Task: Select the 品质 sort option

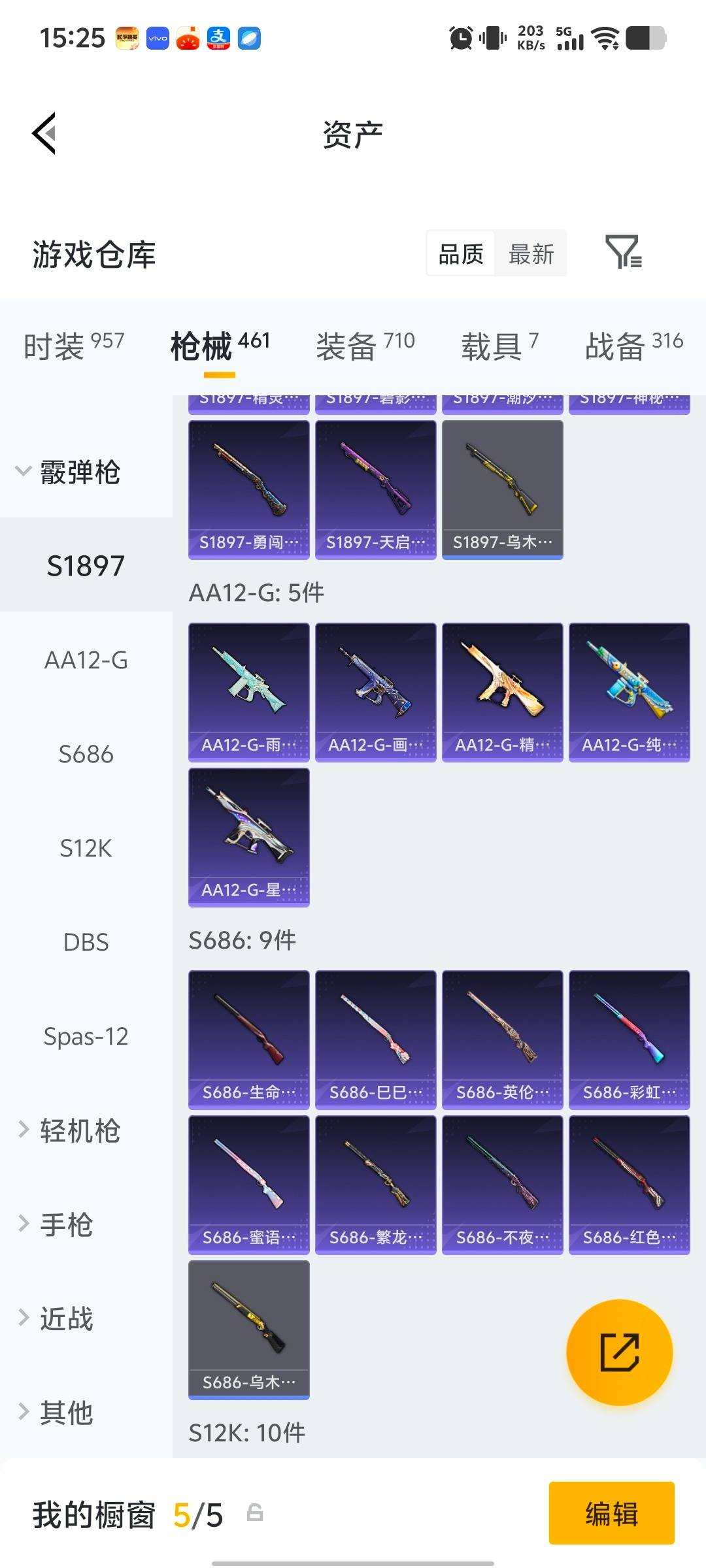Action: (x=461, y=254)
